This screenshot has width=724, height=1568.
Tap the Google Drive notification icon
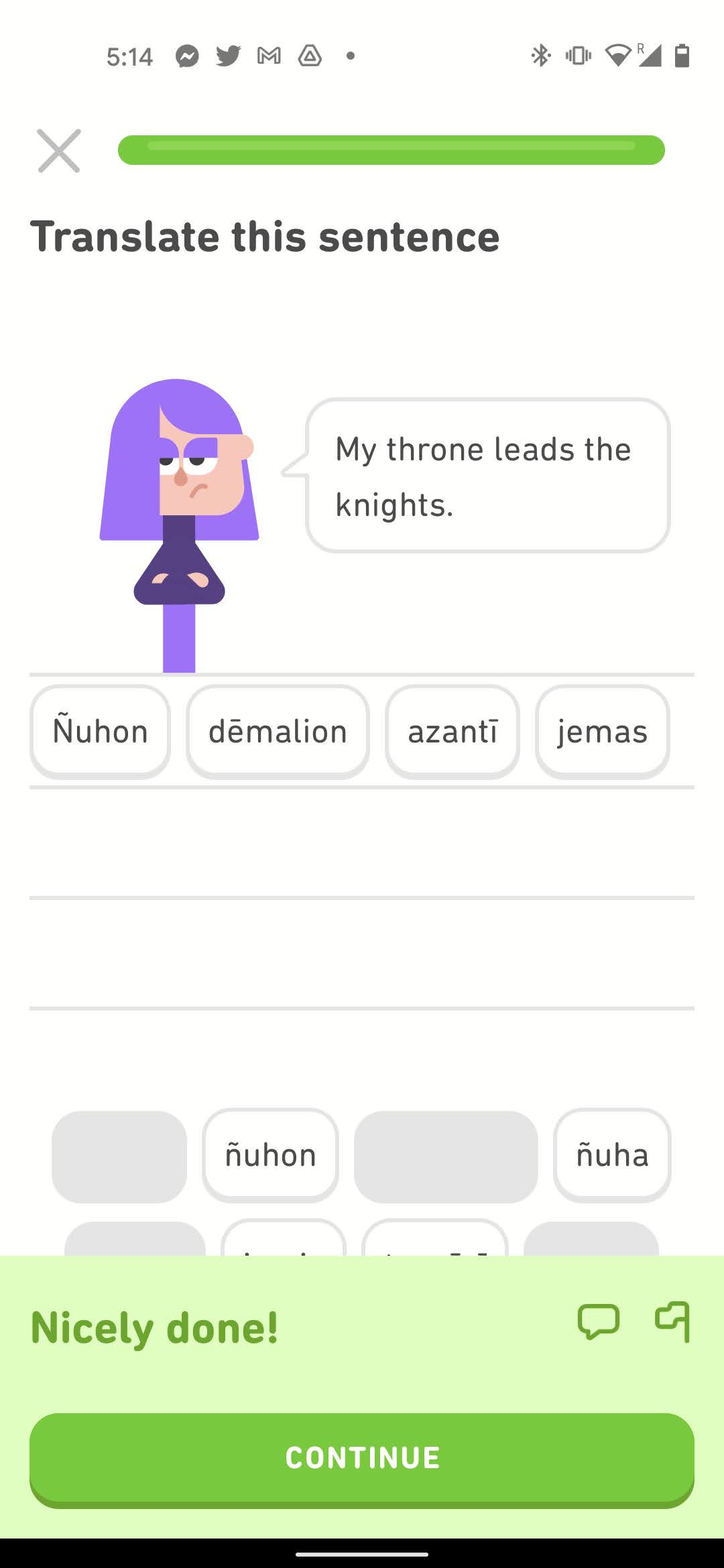pyautogui.click(x=310, y=56)
